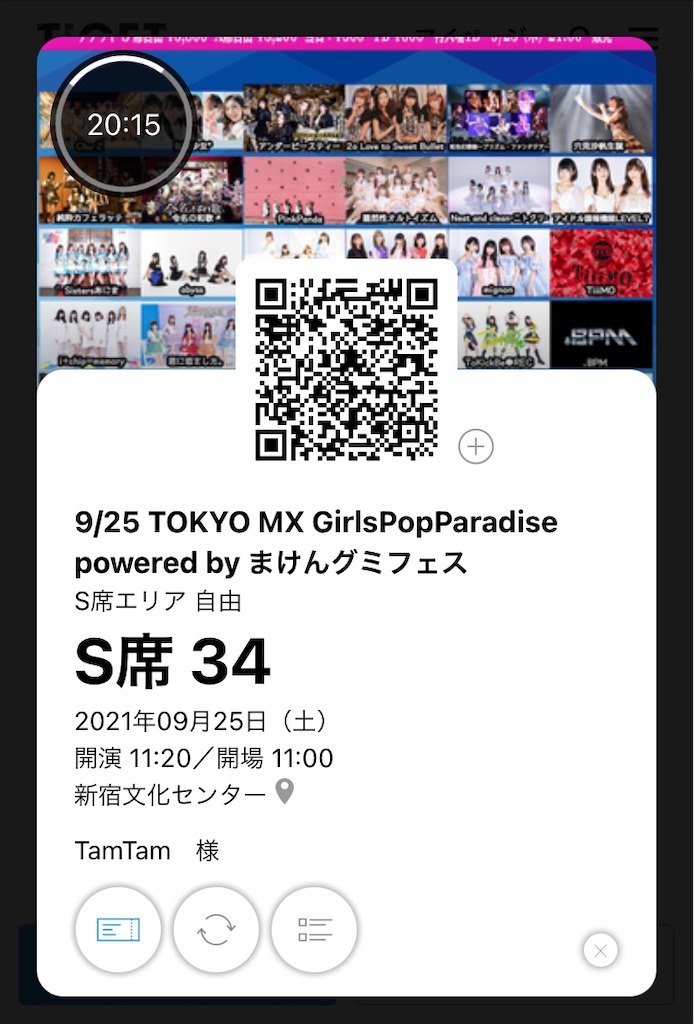
Task: Close the ticket card
Action: [x=600, y=950]
